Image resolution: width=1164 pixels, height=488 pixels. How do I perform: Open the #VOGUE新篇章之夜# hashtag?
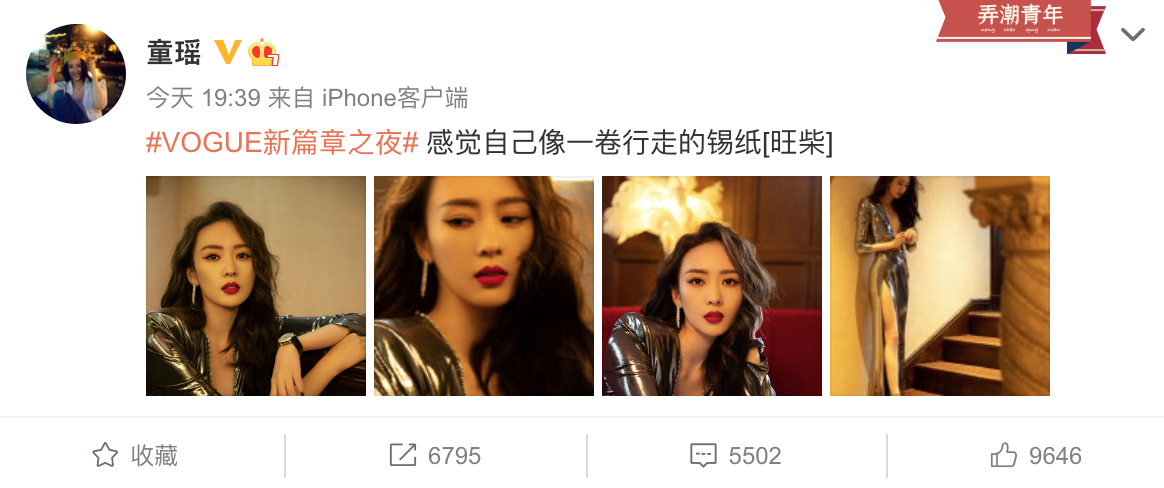[283, 143]
